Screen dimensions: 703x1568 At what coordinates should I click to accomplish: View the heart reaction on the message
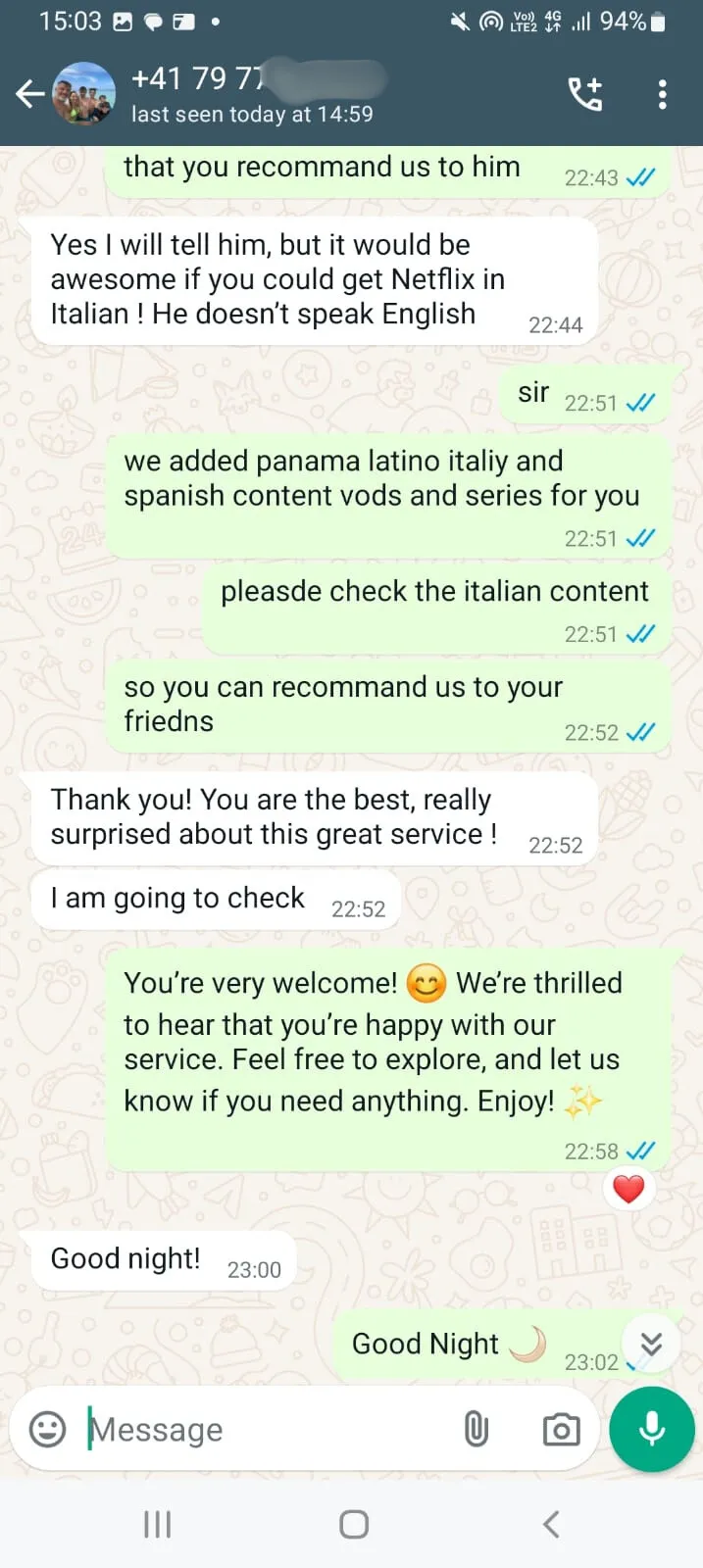click(628, 1189)
